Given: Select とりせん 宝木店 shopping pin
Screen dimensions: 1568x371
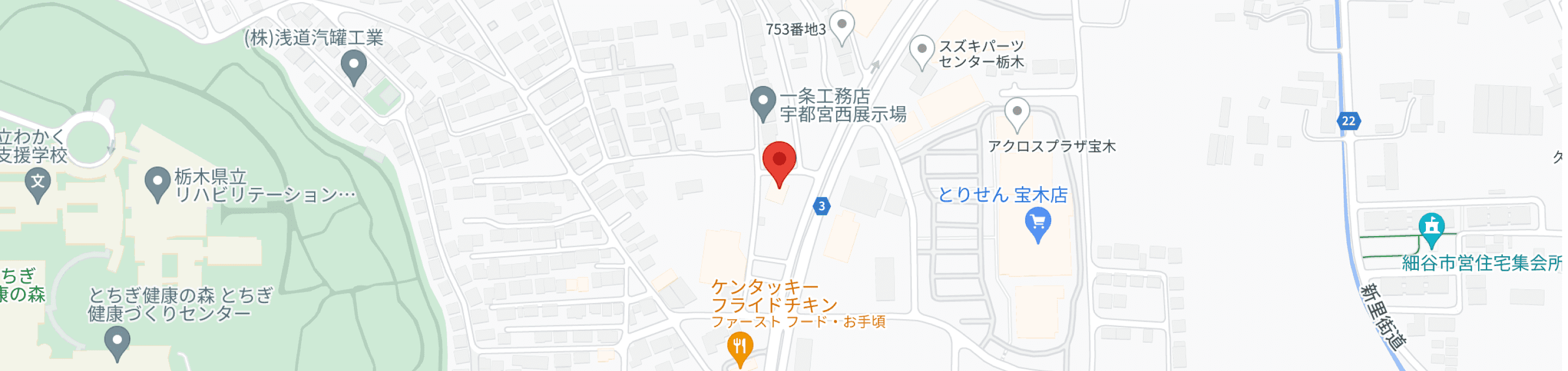Looking at the screenshot, I should [1038, 222].
